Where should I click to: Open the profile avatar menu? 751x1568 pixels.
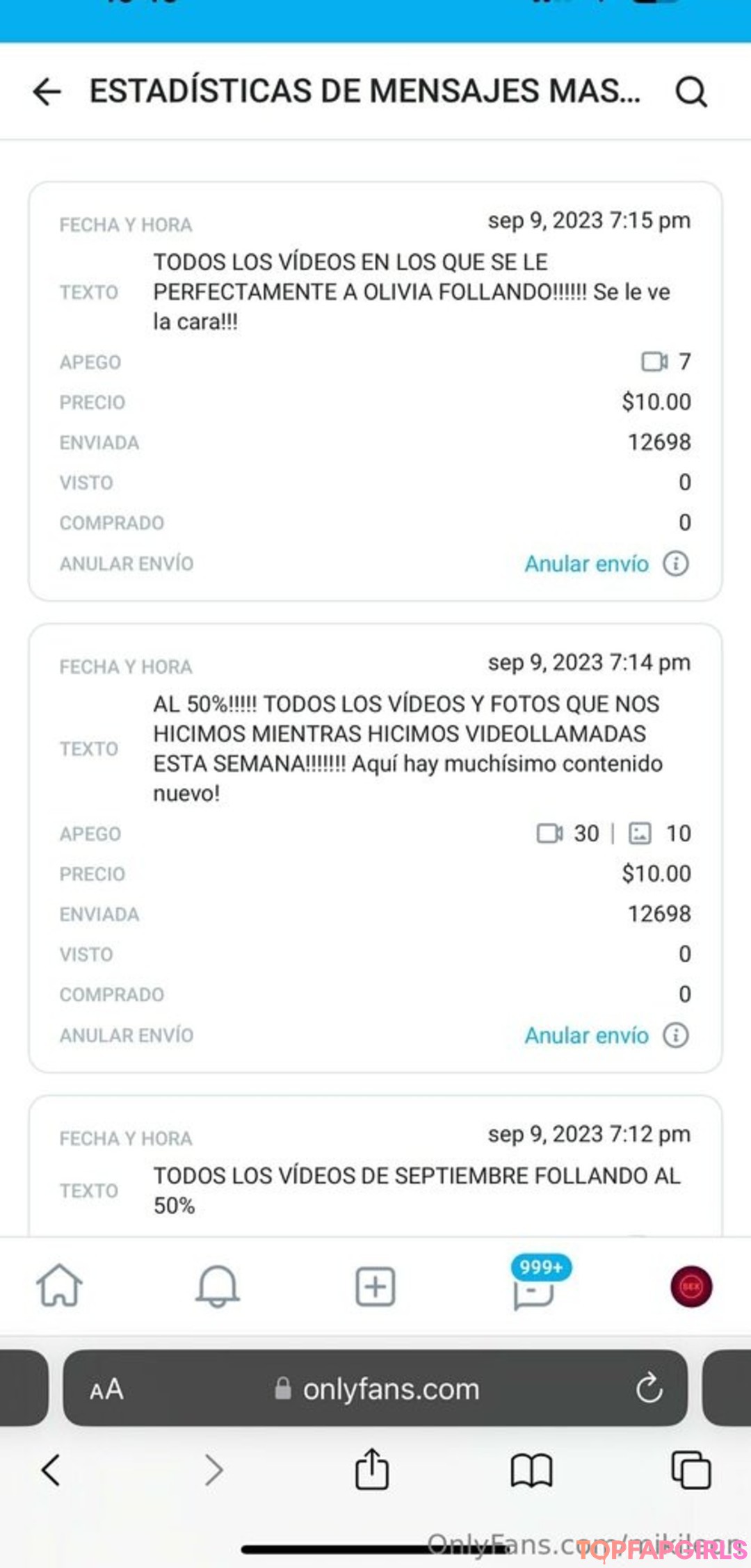tap(691, 1286)
